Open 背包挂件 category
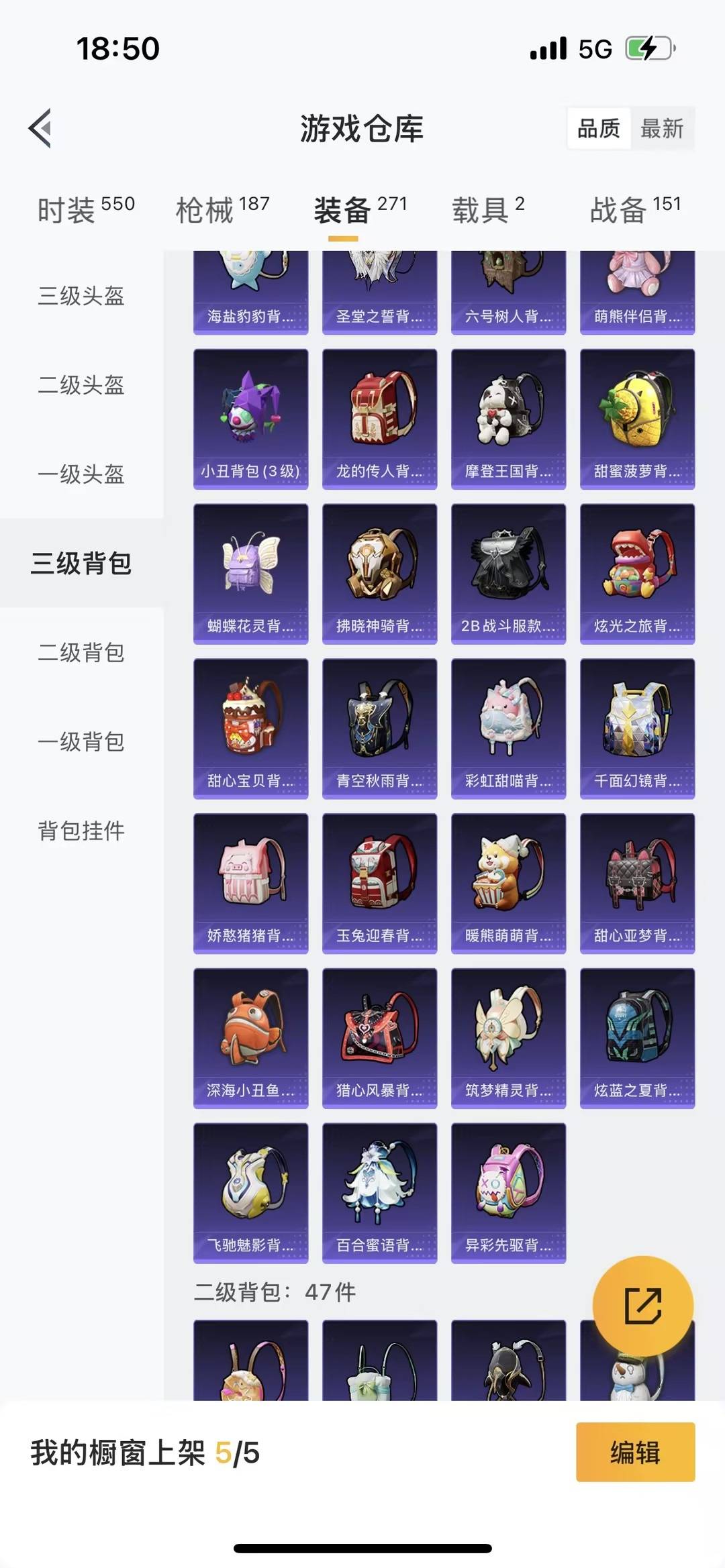 (81, 831)
